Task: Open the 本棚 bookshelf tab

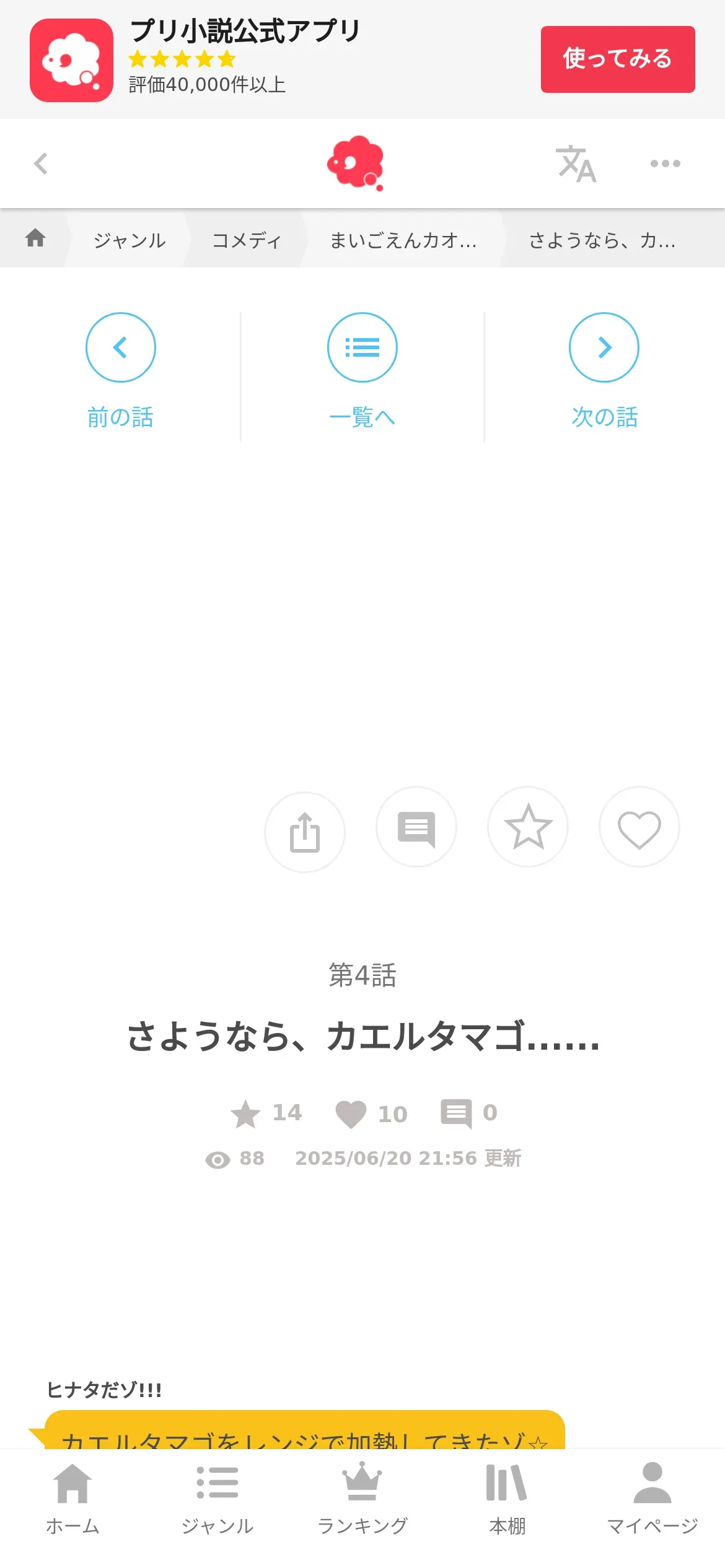Action: tap(507, 1497)
